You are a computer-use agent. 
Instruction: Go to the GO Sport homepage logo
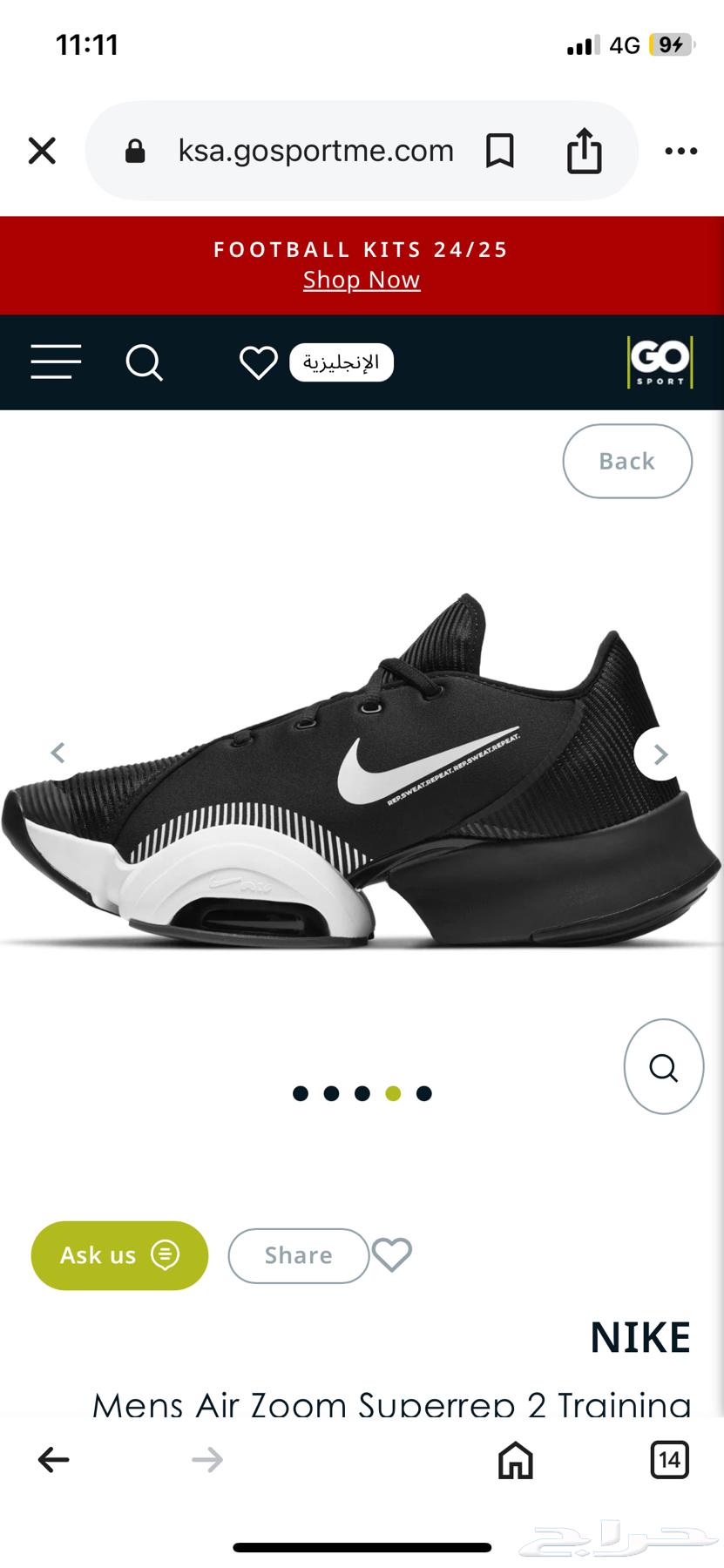point(660,362)
